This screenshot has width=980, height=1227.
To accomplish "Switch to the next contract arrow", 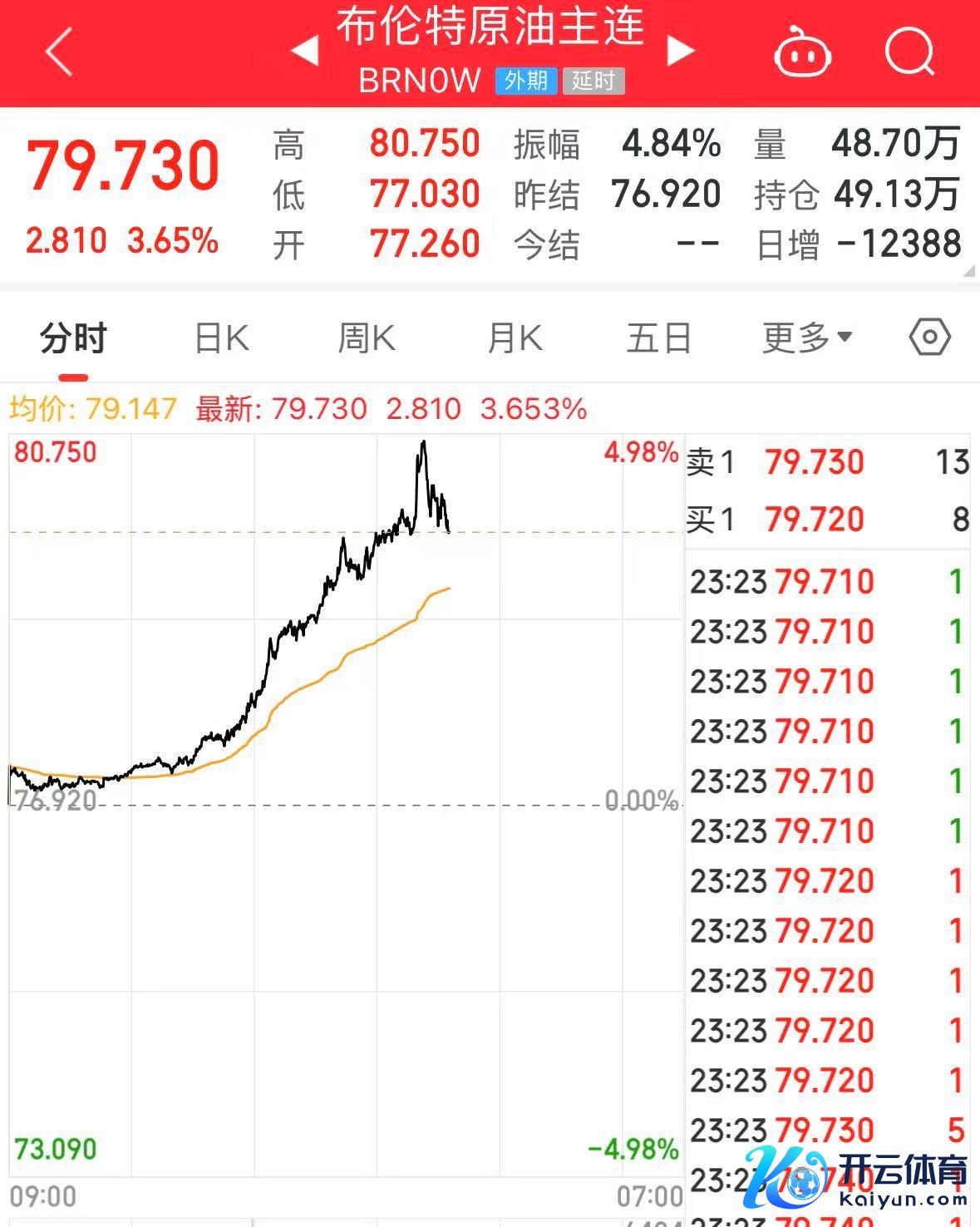I will coord(680,52).
